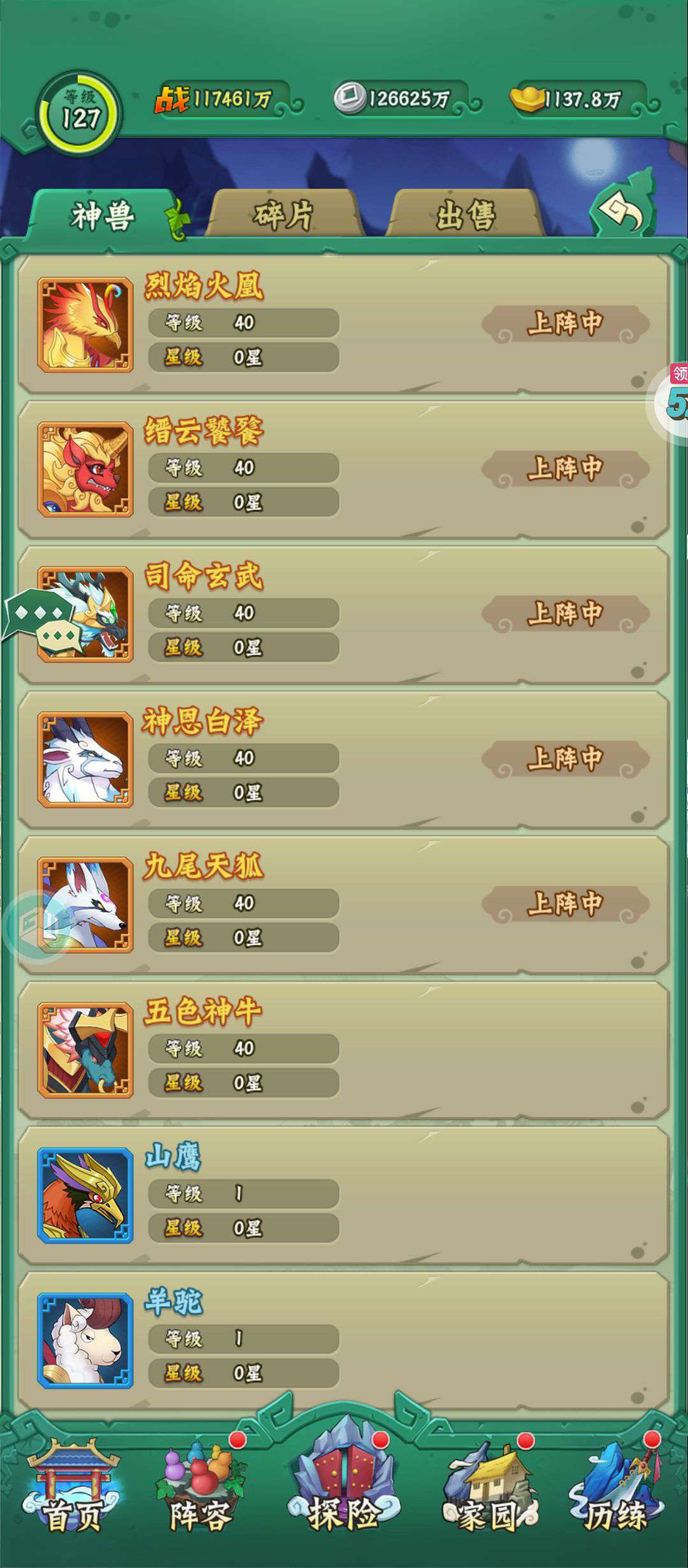This screenshot has width=688, height=1568.
Task: Open the 烈焰火凰 beast entry
Action: [343, 324]
